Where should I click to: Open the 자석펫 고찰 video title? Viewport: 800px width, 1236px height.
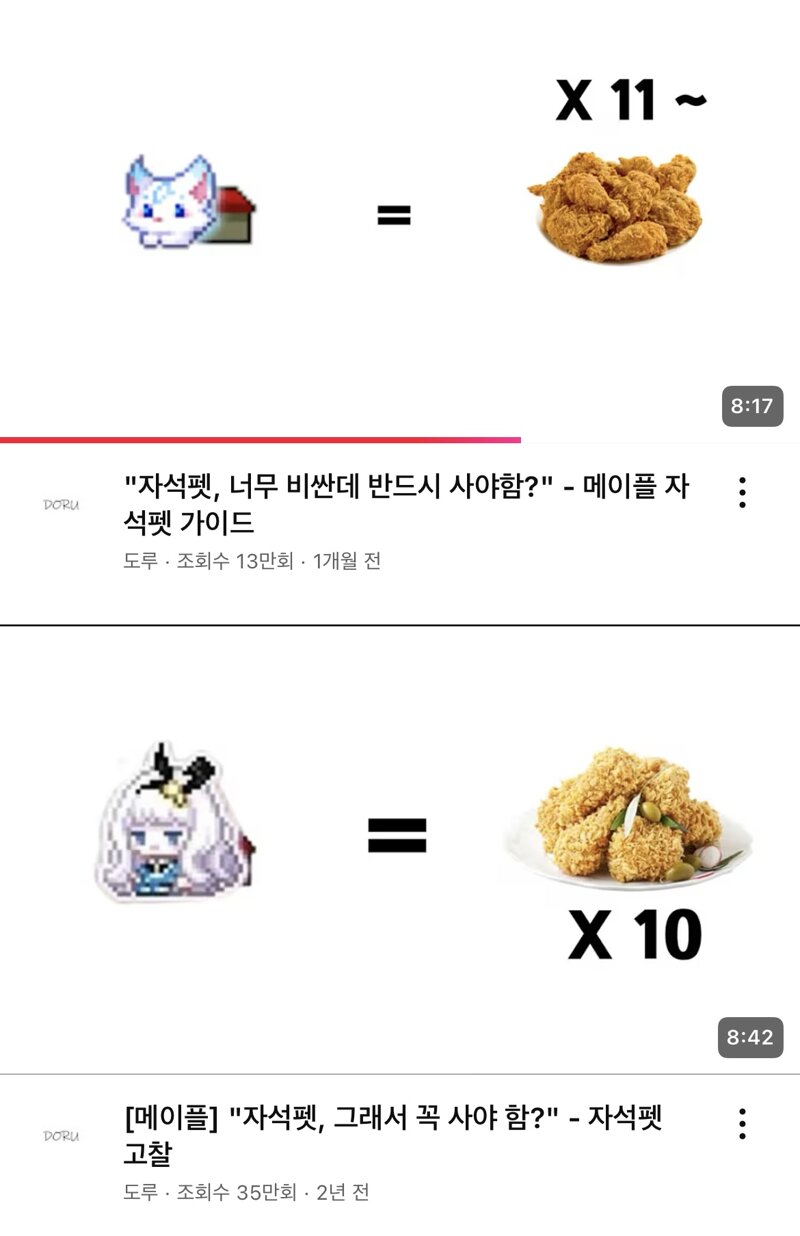click(393, 1136)
